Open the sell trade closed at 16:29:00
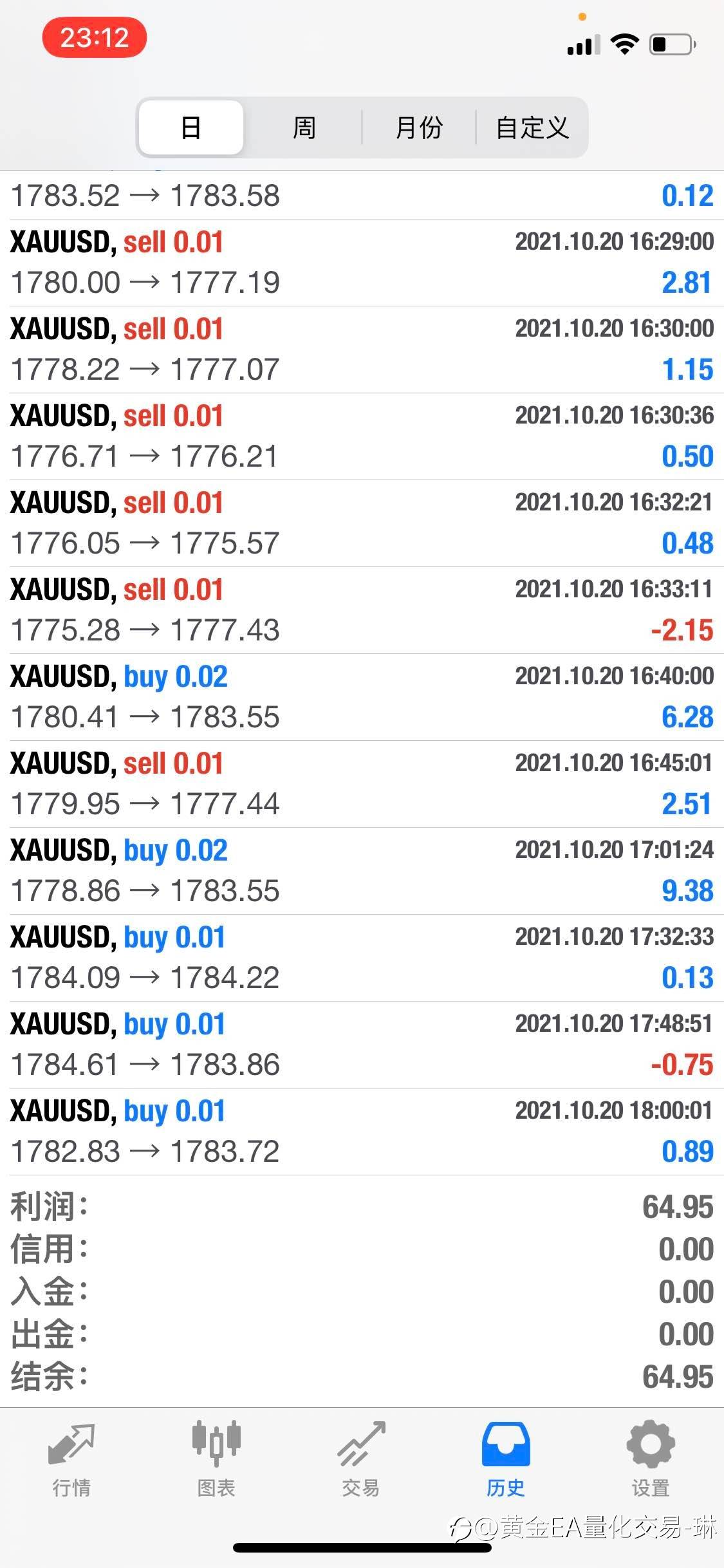This screenshot has width=724, height=1568. click(362, 263)
